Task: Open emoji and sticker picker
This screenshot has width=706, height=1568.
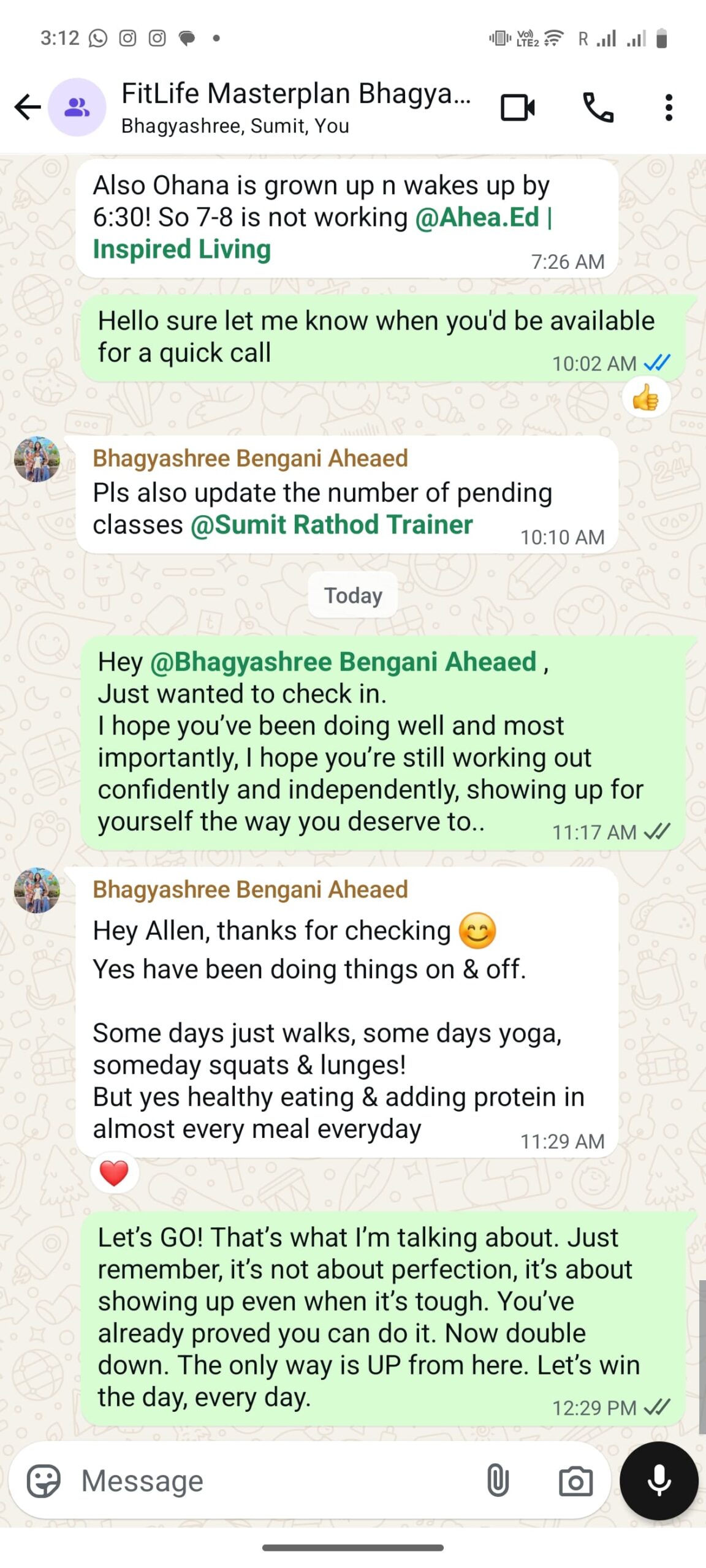Action: pos(44,1481)
